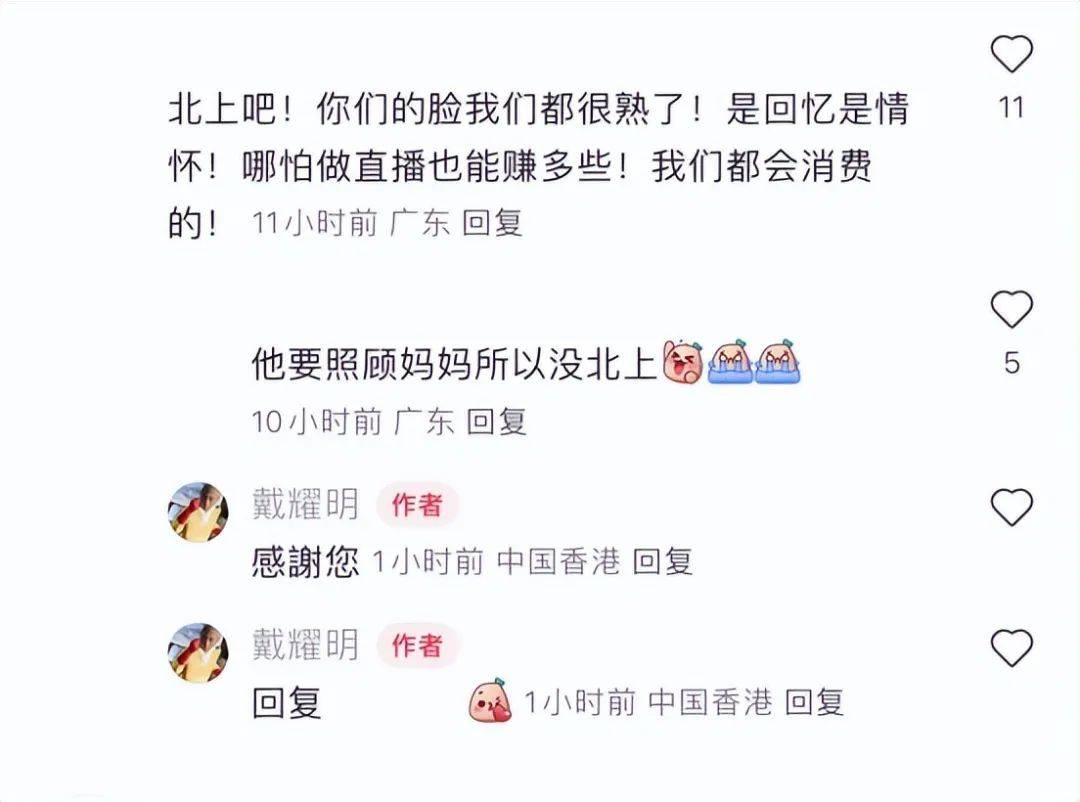The image size is (1080, 802).
Task: Reply to the 北上吧 comment from 广东
Action: [493, 222]
